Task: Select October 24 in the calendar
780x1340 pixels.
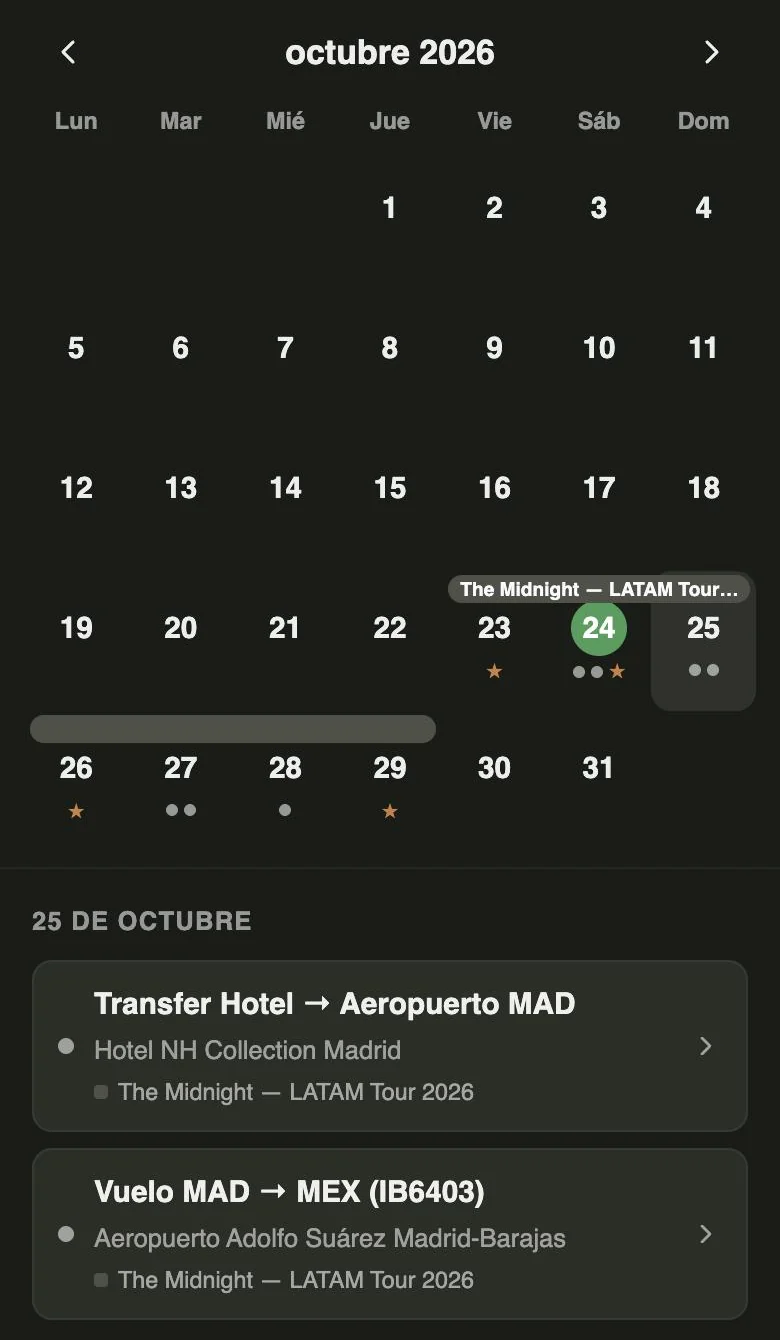Action: click(x=598, y=641)
